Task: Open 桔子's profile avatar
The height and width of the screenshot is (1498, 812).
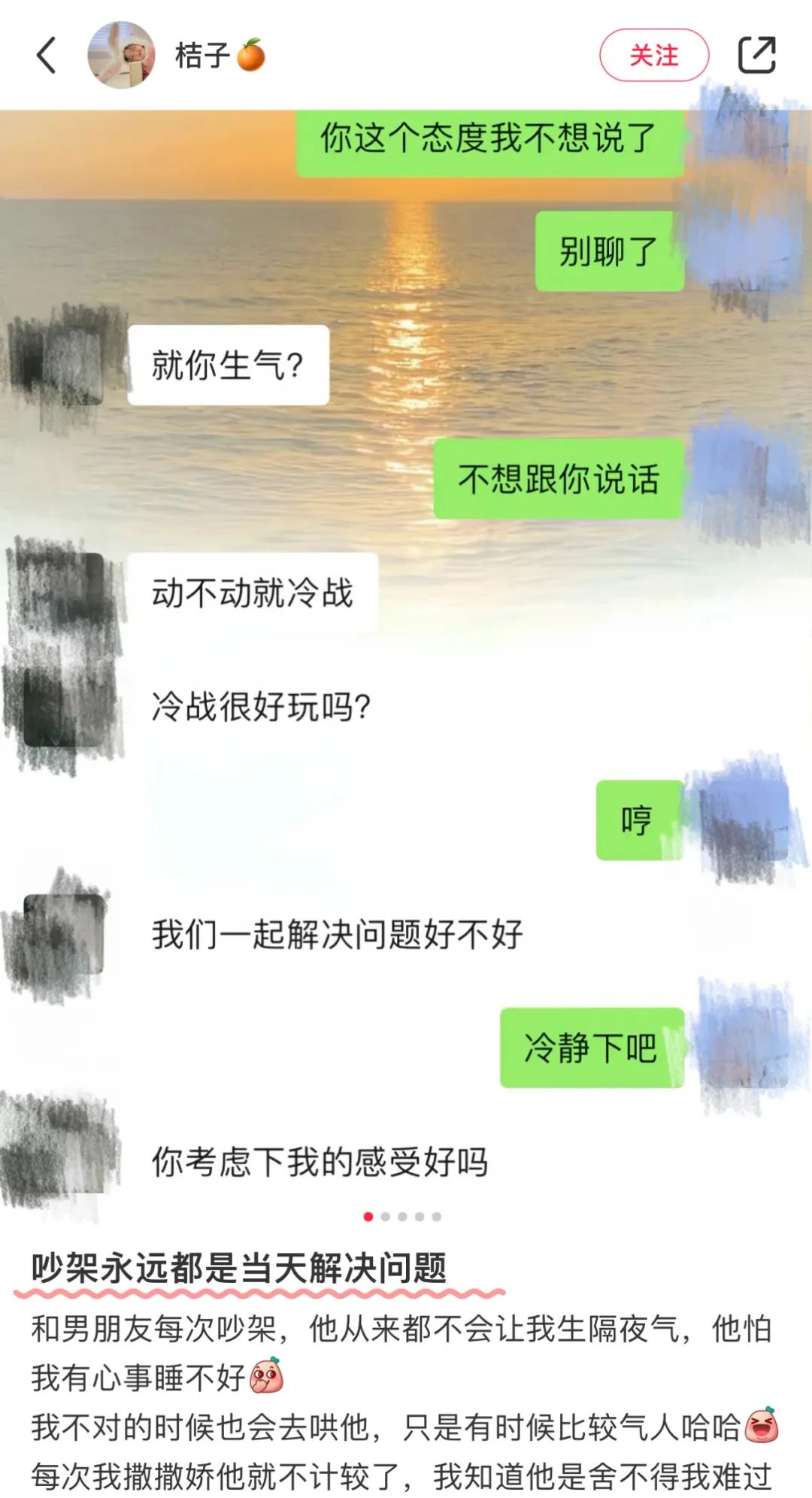Action: pos(121,55)
